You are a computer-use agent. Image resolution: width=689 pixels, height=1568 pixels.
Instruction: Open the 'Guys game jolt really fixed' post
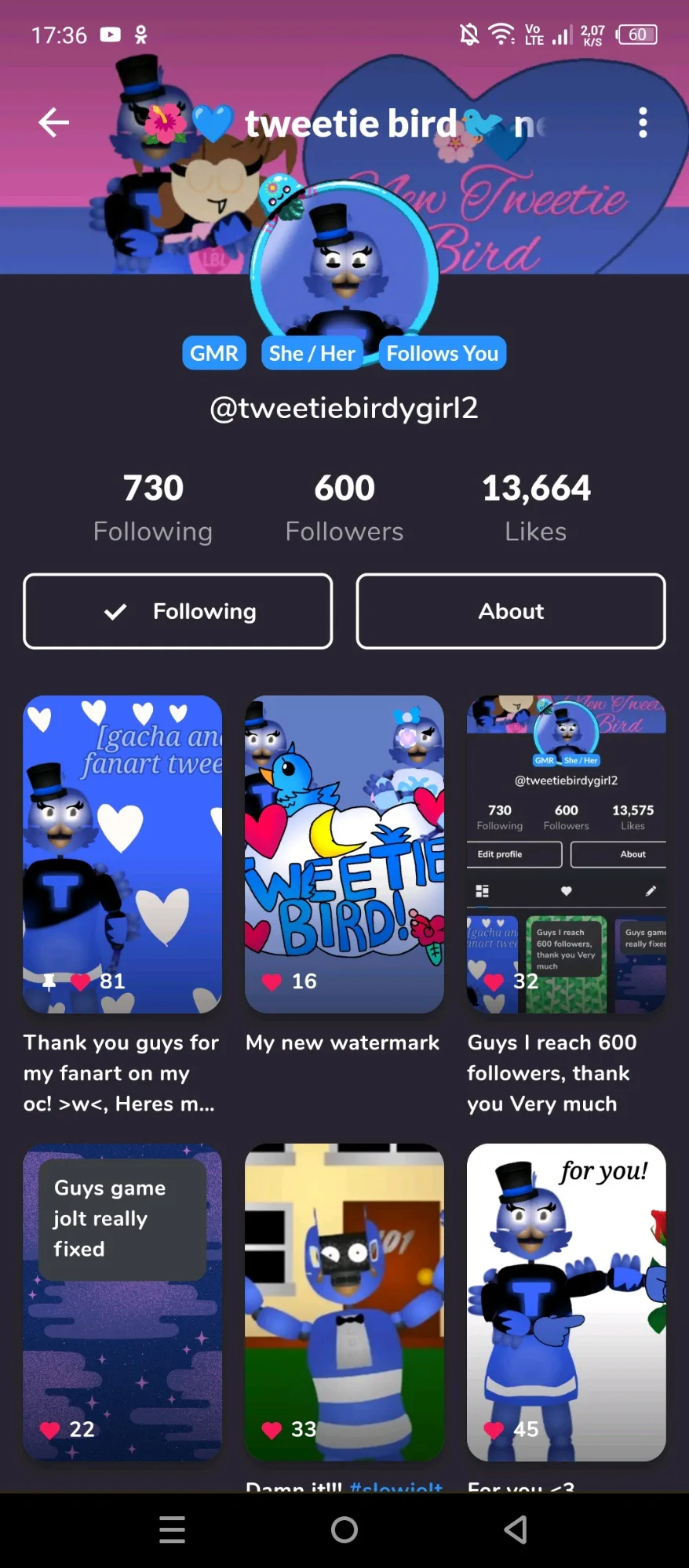(x=122, y=1302)
